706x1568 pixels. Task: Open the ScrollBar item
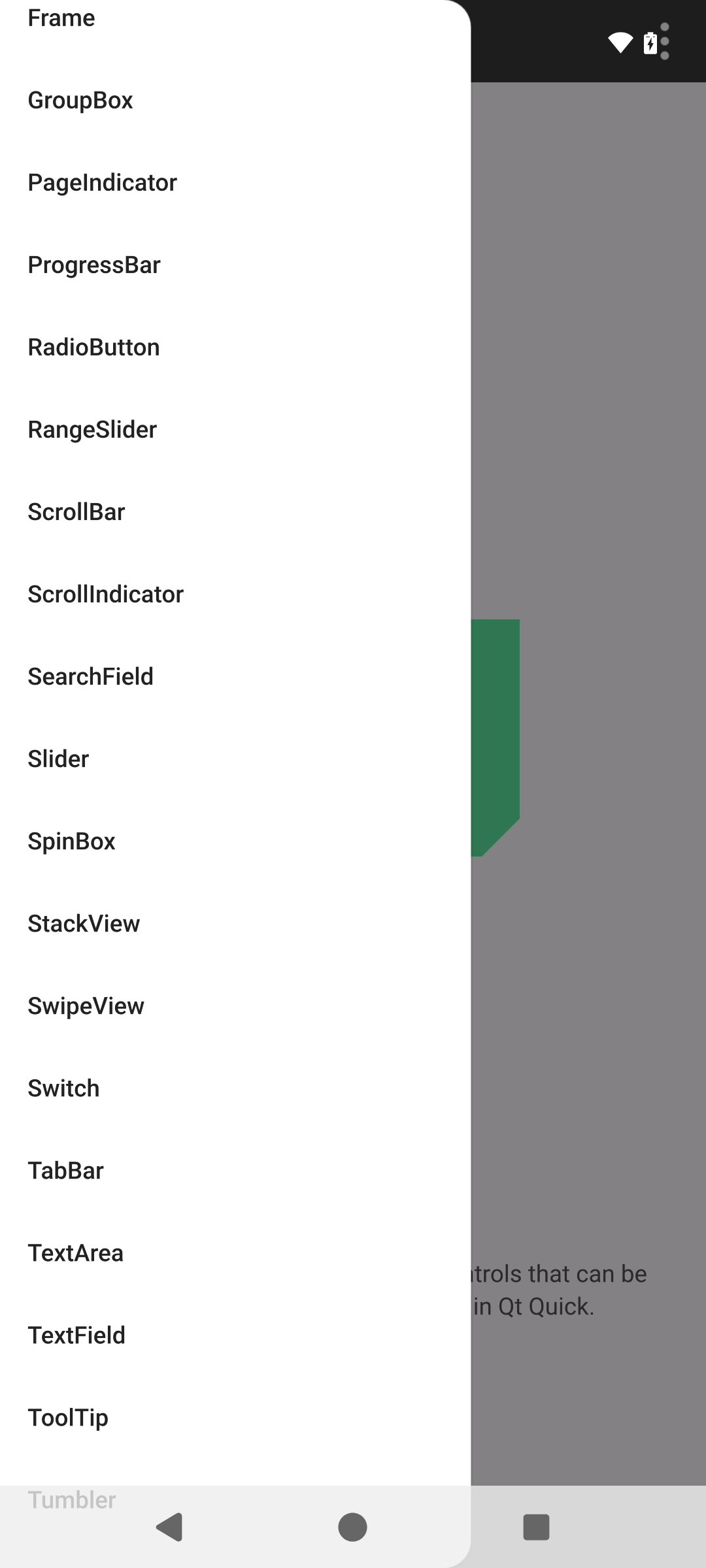235,512
